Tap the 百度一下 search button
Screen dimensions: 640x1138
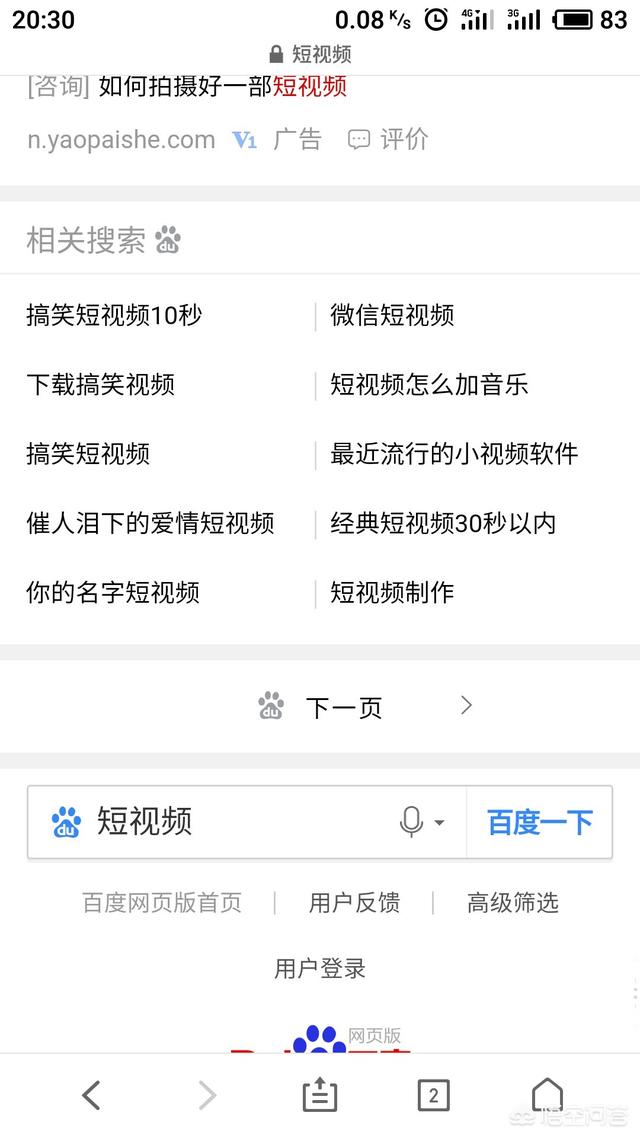[x=540, y=822]
